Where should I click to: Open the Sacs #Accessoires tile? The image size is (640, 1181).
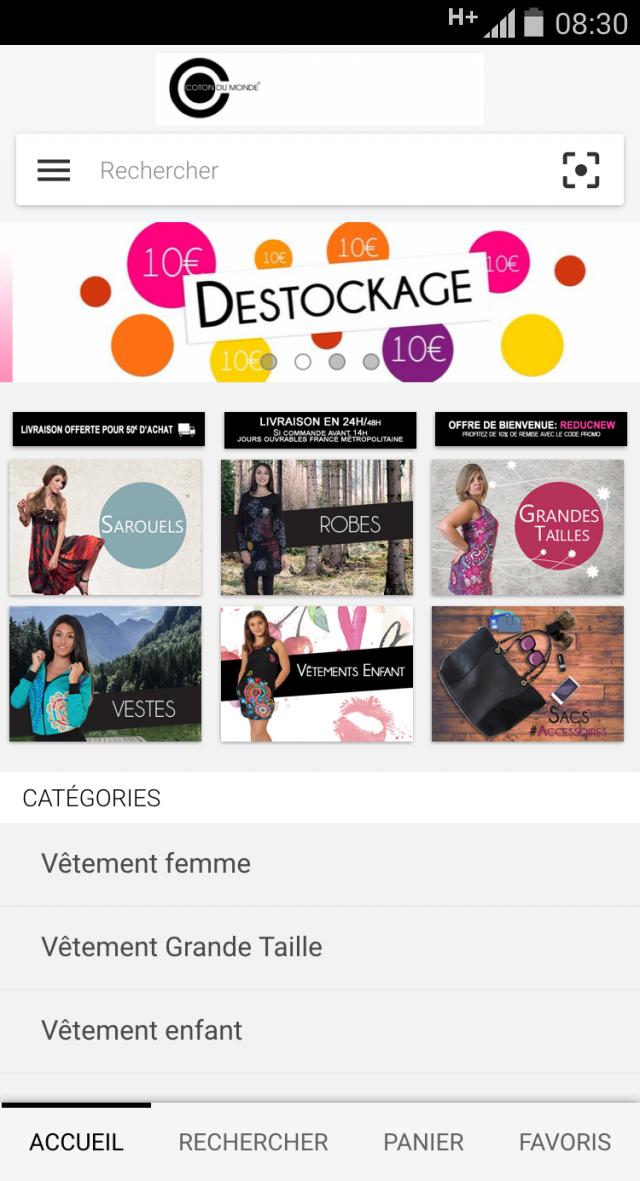(528, 674)
